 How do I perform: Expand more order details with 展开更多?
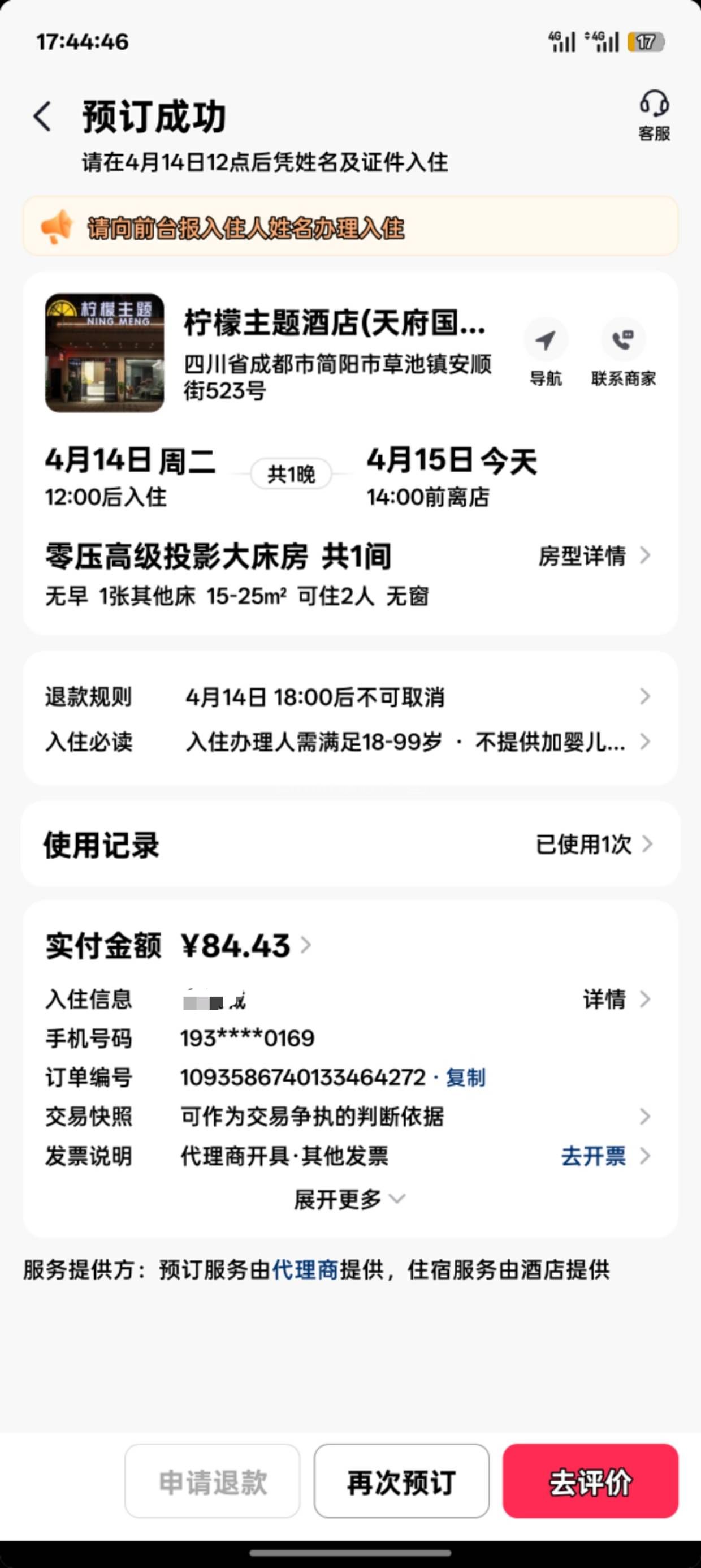pyautogui.click(x=349, y=1199)
